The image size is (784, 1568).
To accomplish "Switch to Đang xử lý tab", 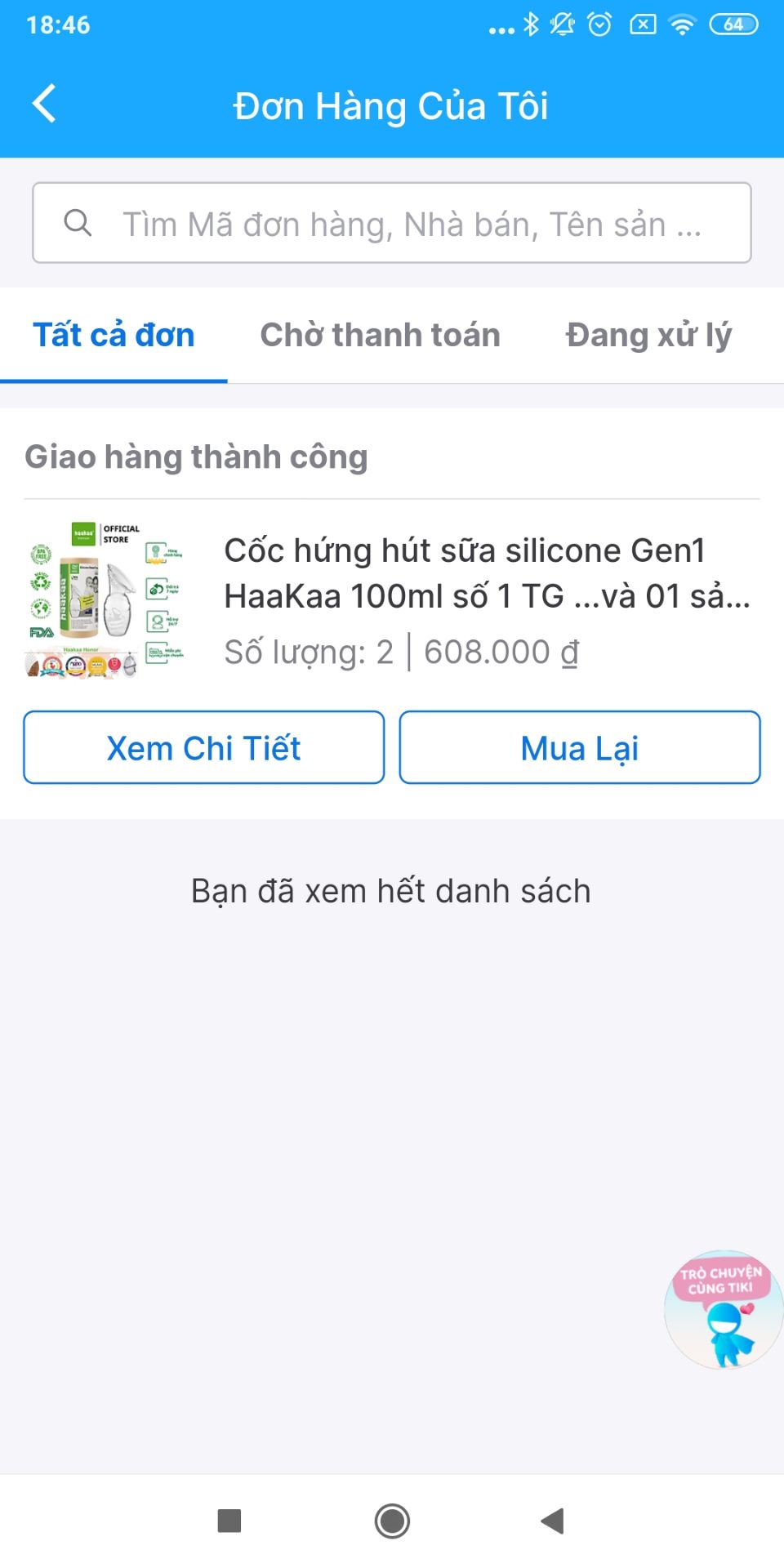I will (x=648, y=336).
